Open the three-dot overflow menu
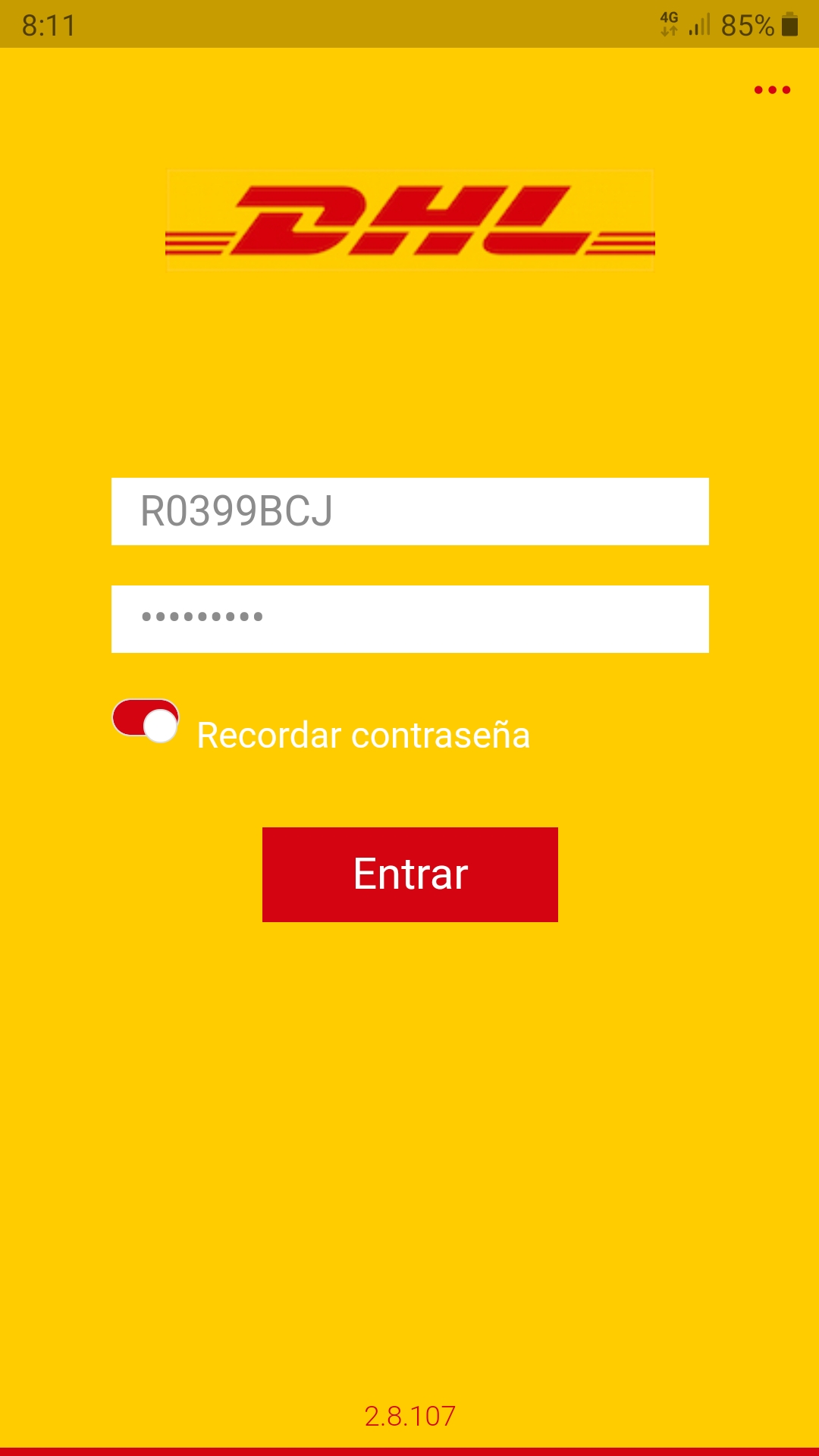 772,90
